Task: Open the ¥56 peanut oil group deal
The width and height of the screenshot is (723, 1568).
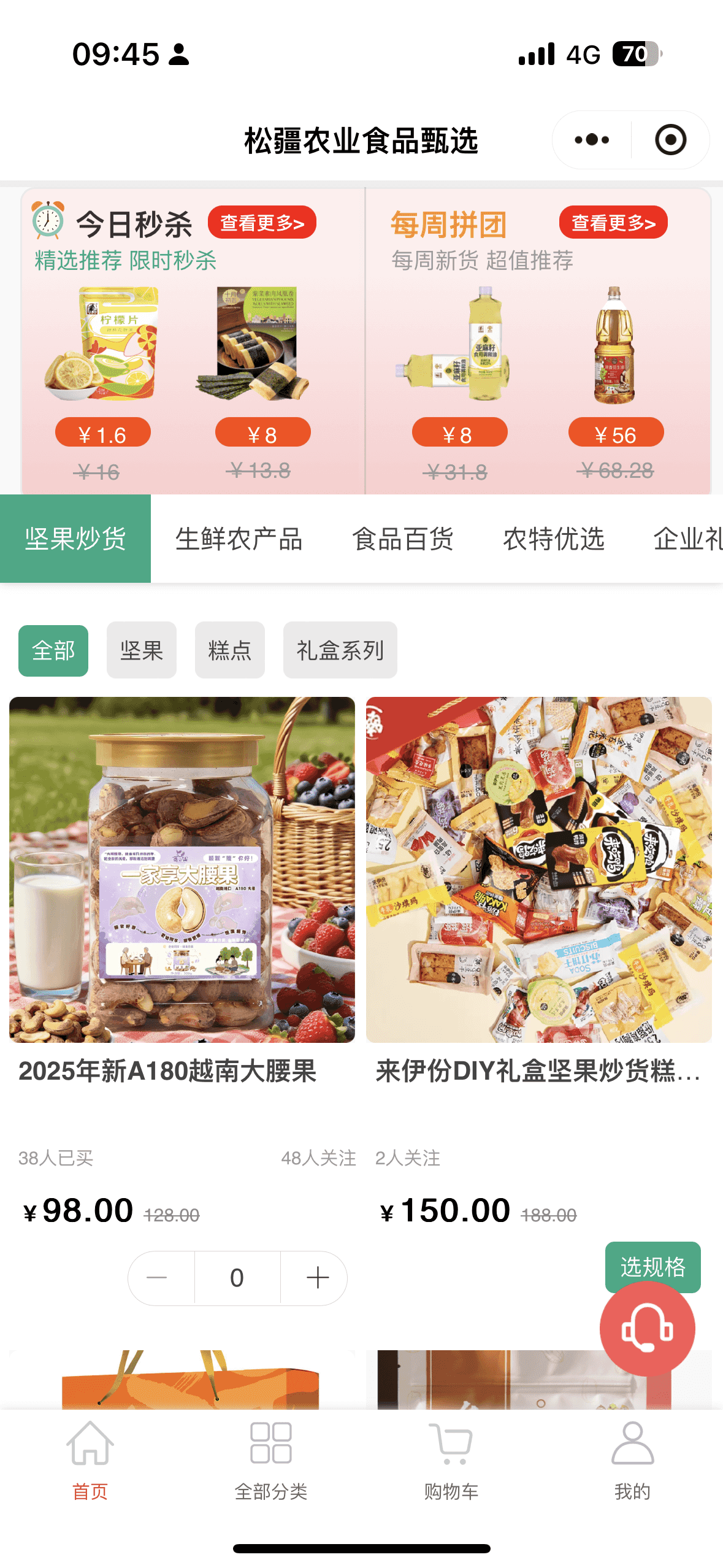Action: 615,345
